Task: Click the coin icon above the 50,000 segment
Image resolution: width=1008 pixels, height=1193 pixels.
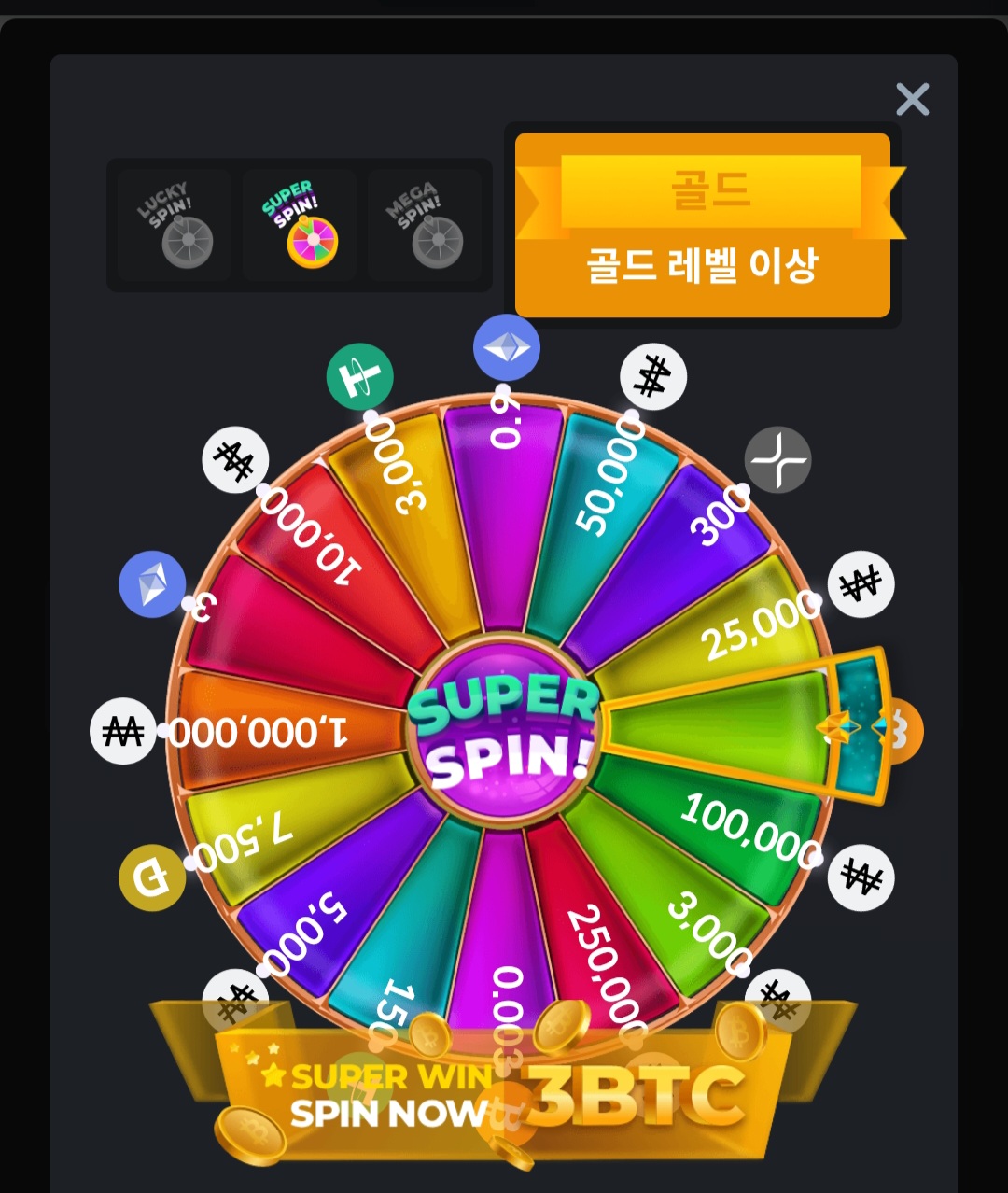Action: 652,377
